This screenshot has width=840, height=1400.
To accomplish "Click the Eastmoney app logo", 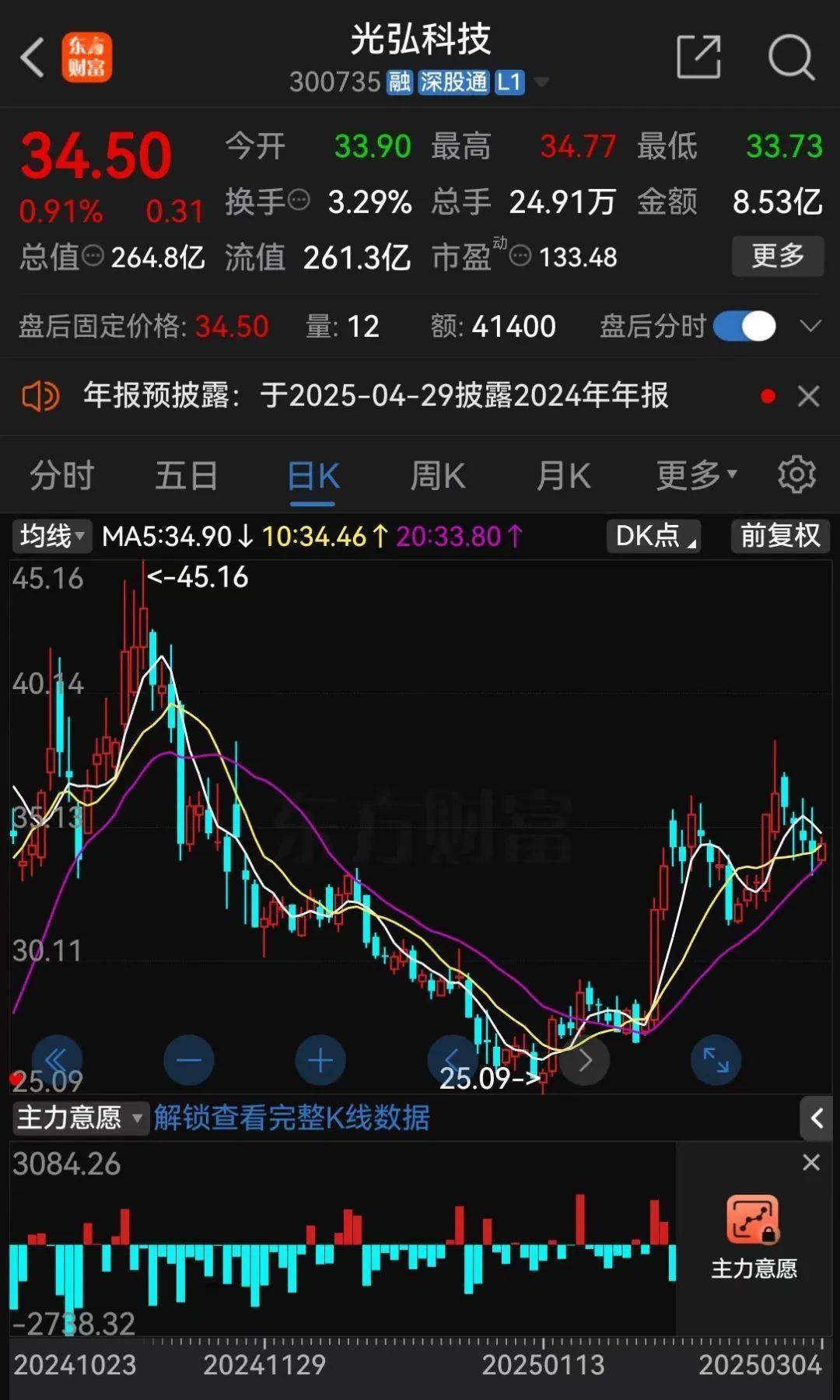I will coord(86,58).
